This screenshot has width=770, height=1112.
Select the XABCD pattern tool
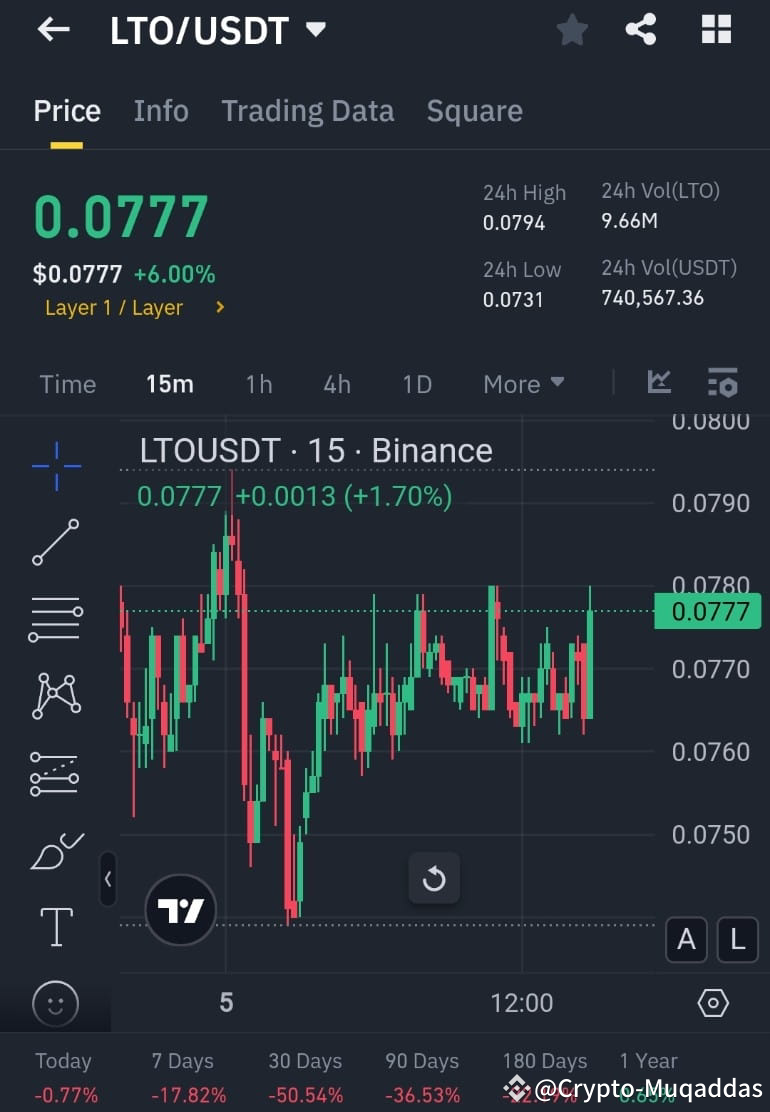click(55, 695)
